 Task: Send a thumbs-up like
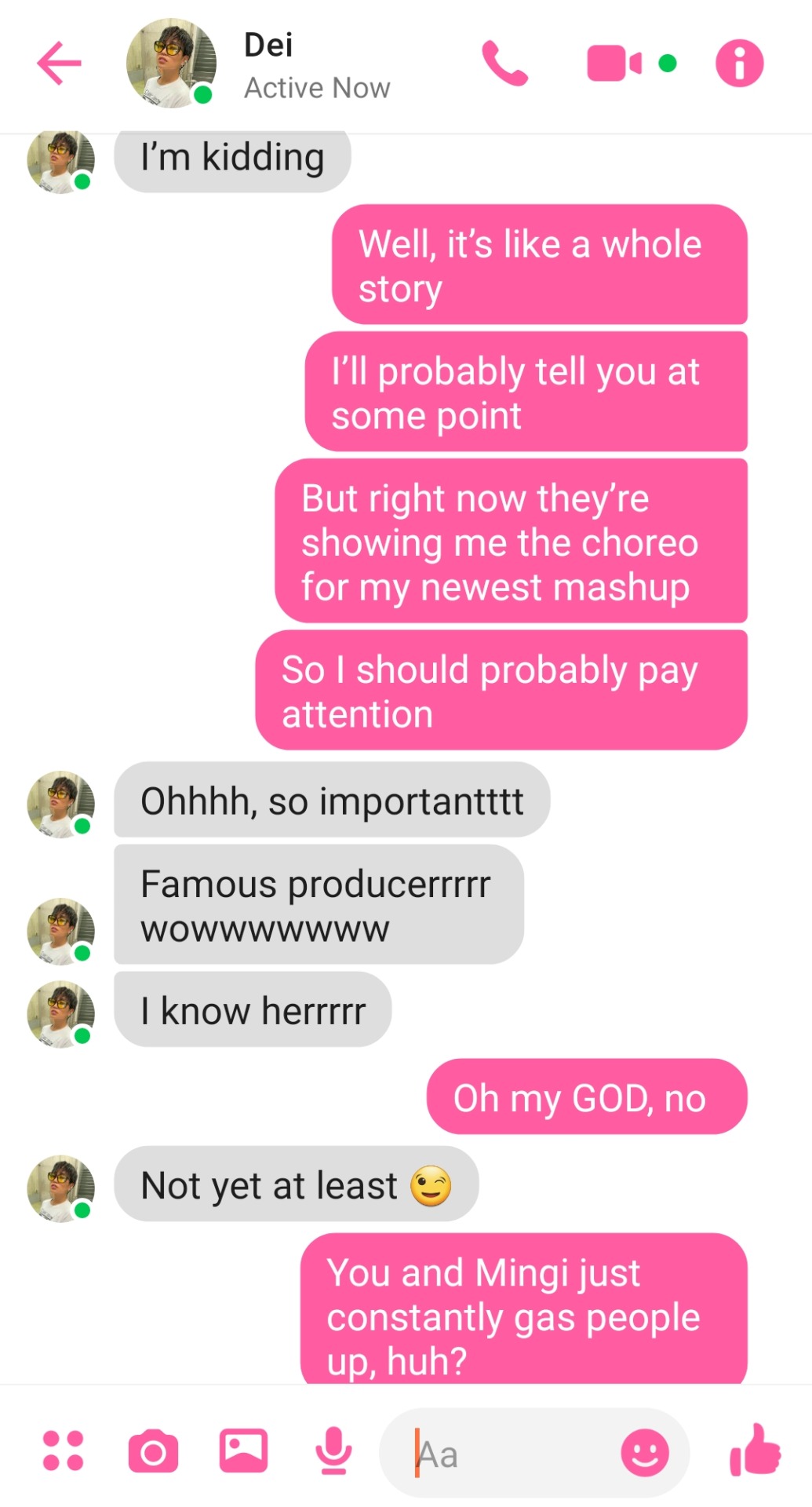tap(755, 1450)
